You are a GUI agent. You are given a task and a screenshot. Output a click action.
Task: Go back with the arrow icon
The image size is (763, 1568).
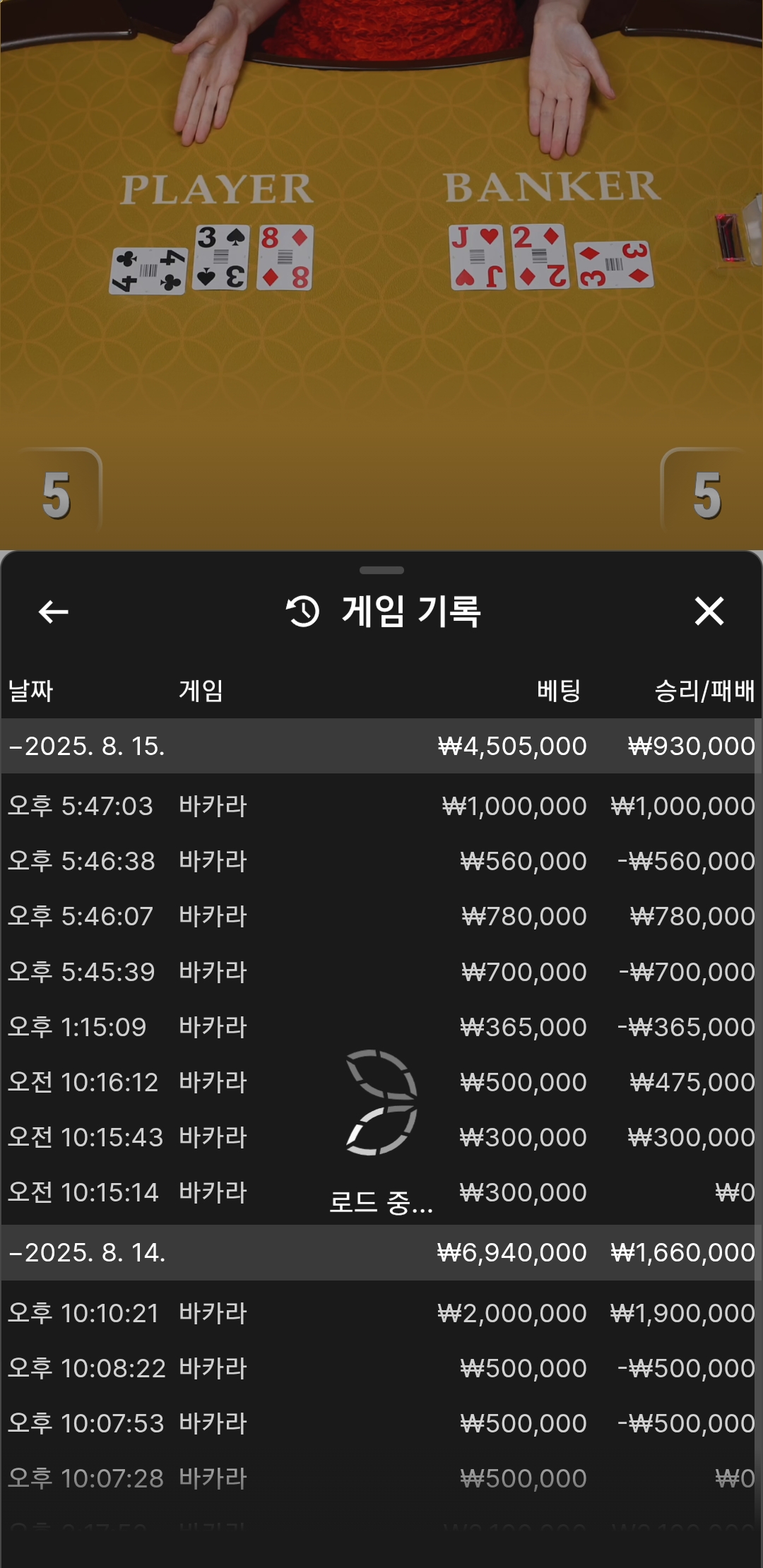point(53,612)
